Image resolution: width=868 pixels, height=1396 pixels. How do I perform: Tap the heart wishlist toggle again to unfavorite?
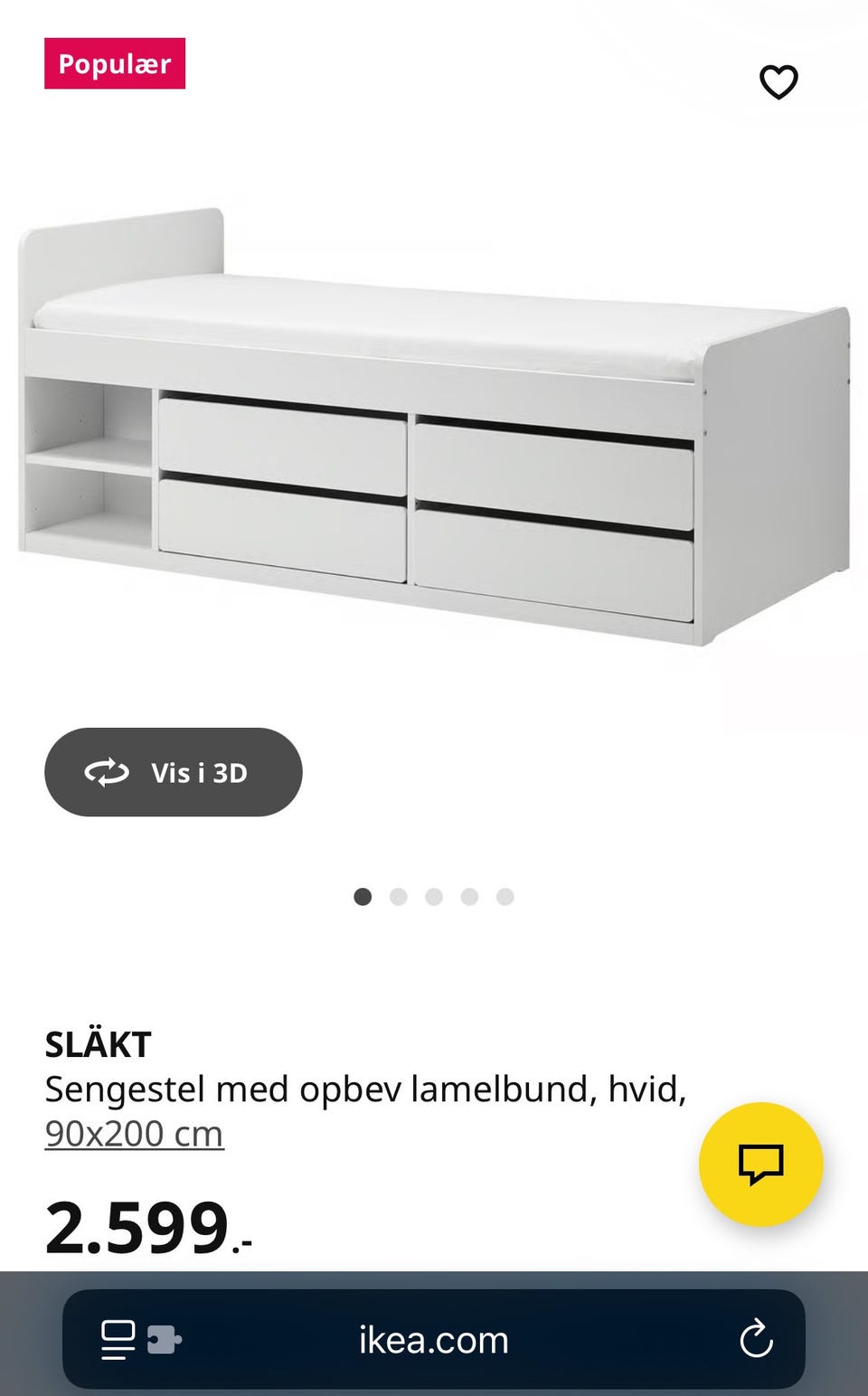click(x=779, y=80)
